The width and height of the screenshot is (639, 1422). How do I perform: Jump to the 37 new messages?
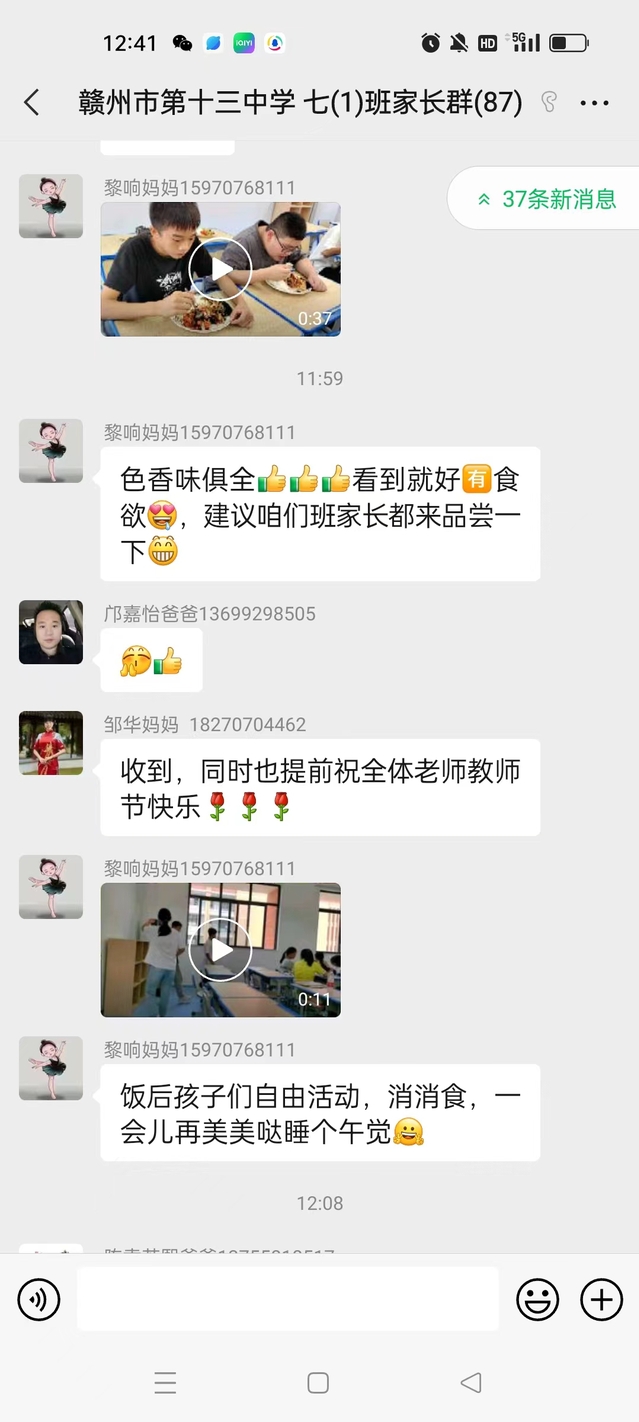pyautogui.click(x=546, y=199)
